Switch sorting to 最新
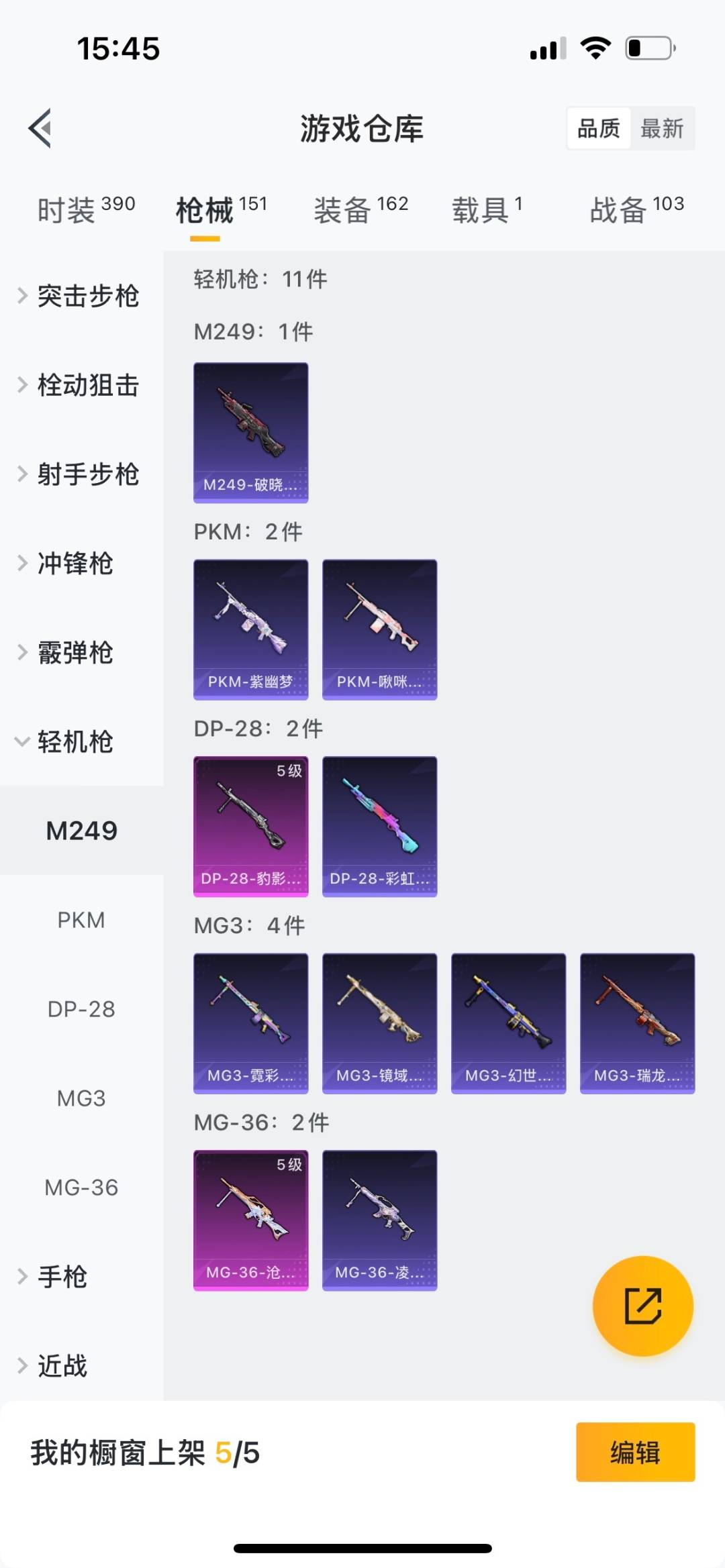This screenshot has width=725, height=1568. click(663, 127)
